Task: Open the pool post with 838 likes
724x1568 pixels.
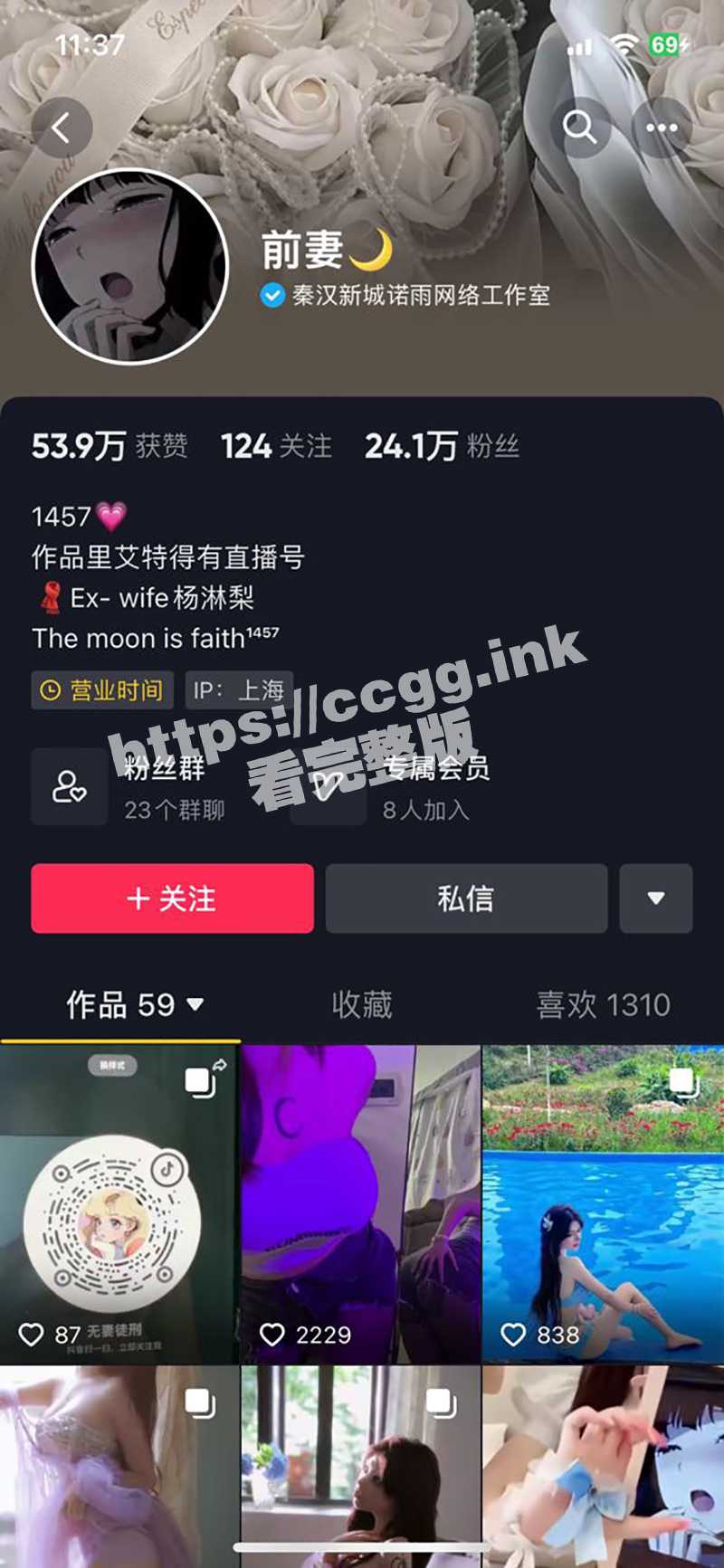Action: (603, 1203)
